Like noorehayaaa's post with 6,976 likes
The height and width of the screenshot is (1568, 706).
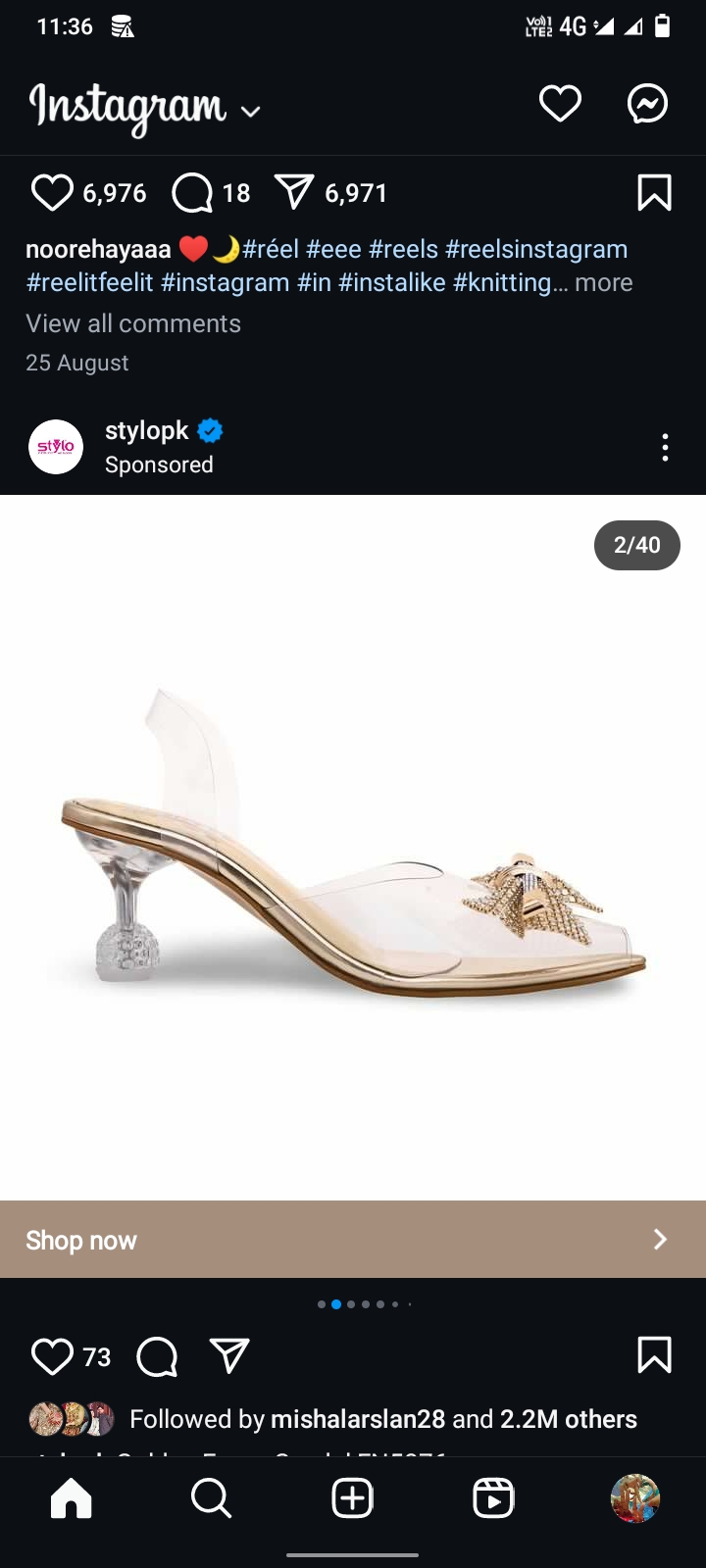pyautogui.click(x=52, y=193)
